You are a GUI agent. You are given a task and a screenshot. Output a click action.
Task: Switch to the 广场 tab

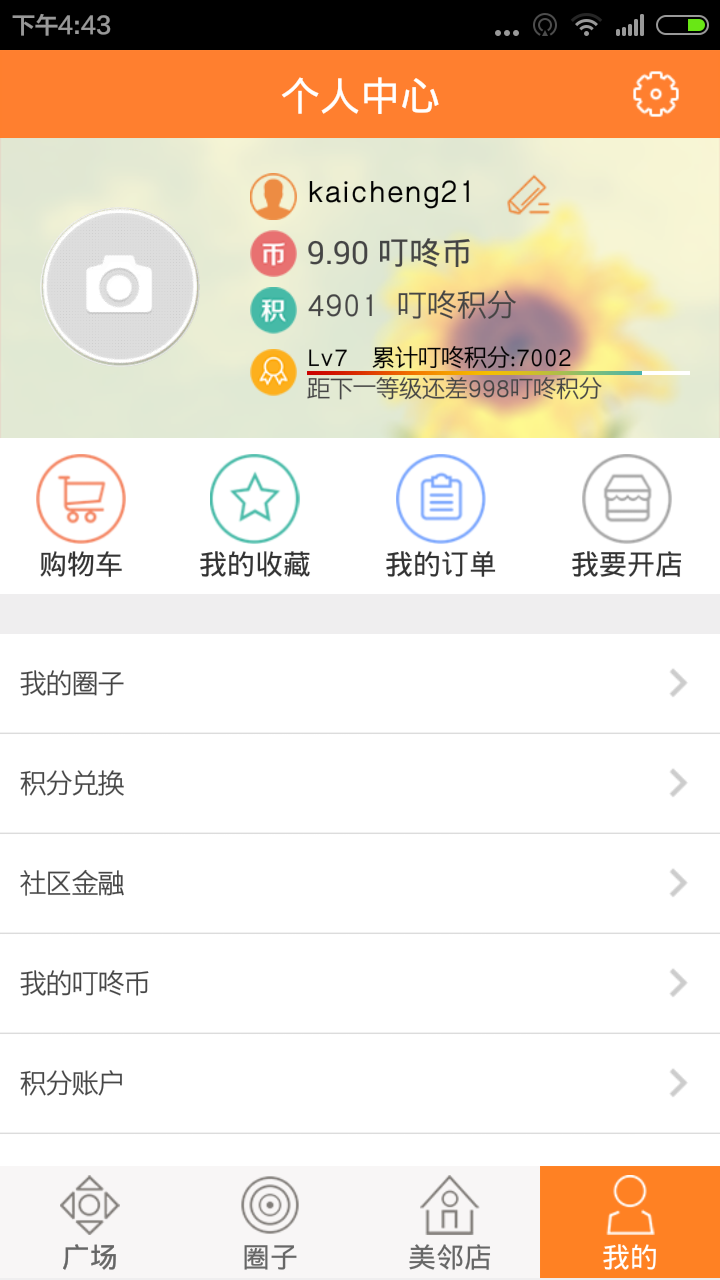click(x=90, y=1223)
